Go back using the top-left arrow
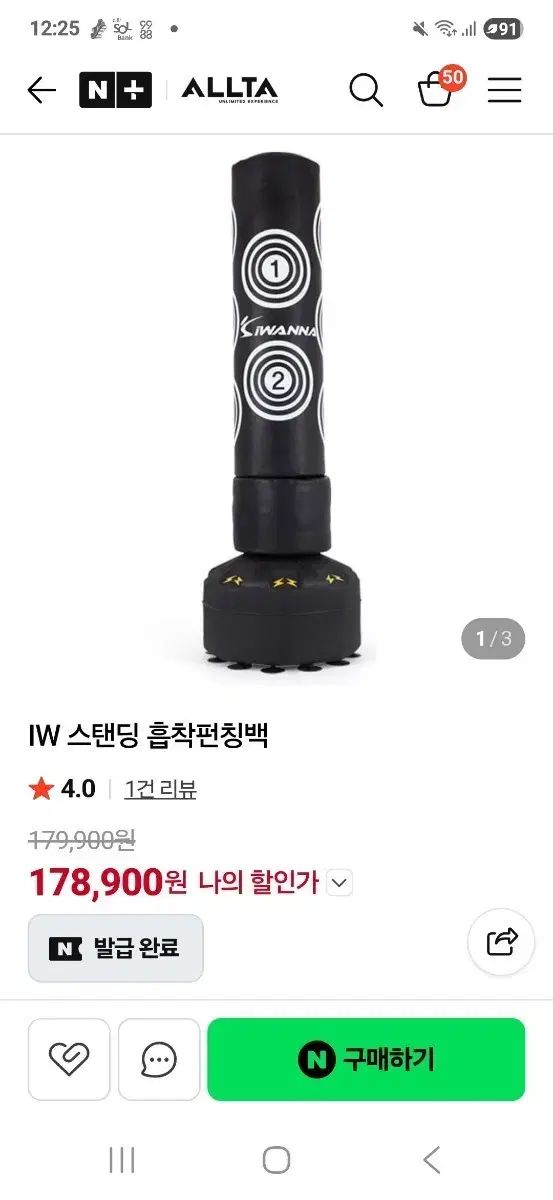Image resolution: width=553 pixels, height=1200 pixels. pyautogui.click(x=42, y=91)
